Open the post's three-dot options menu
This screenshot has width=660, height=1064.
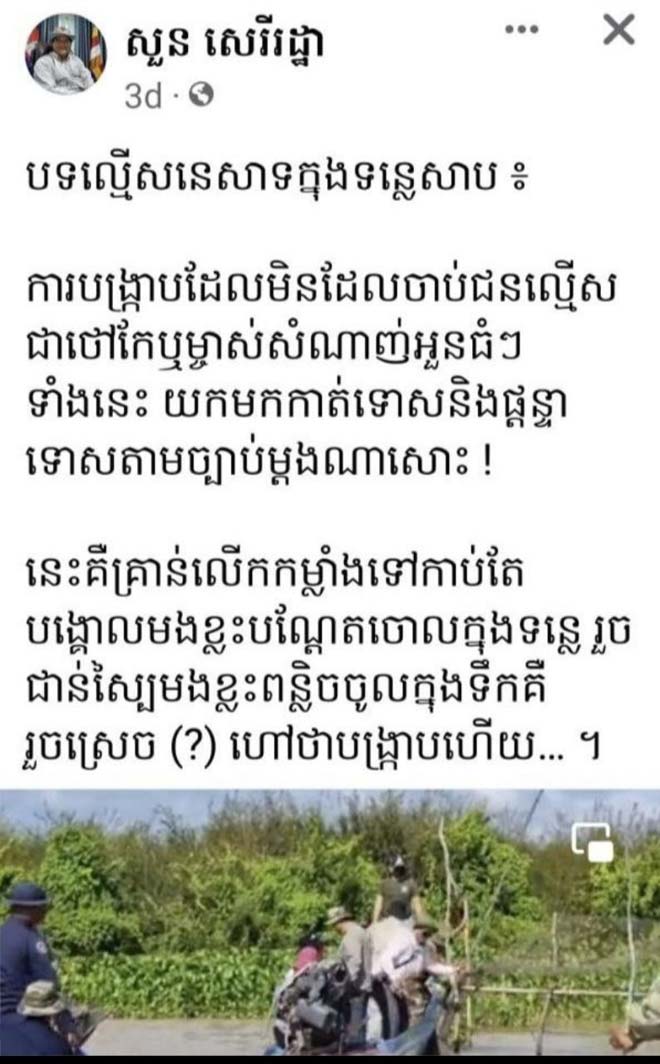(521, 31)
